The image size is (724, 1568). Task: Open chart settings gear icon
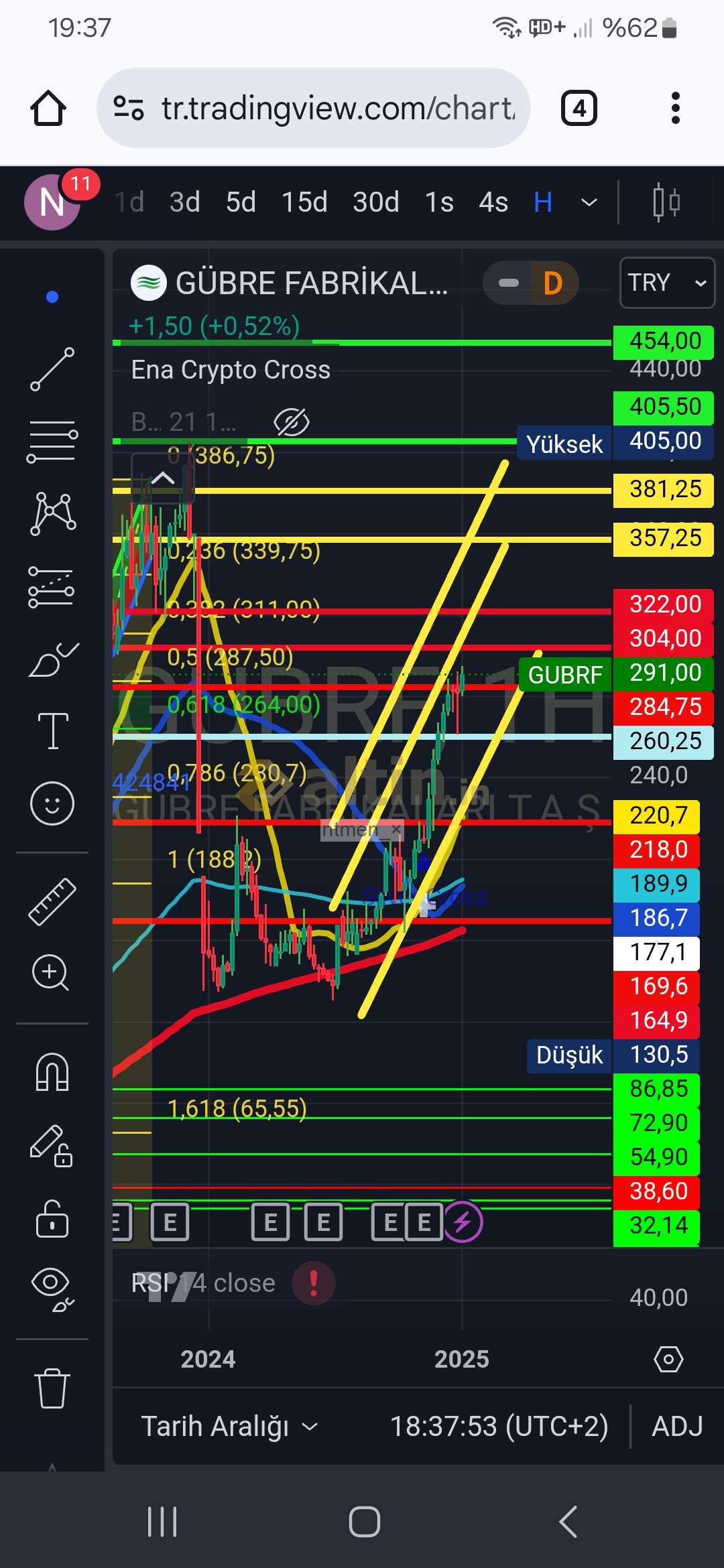click(668, 1359)
